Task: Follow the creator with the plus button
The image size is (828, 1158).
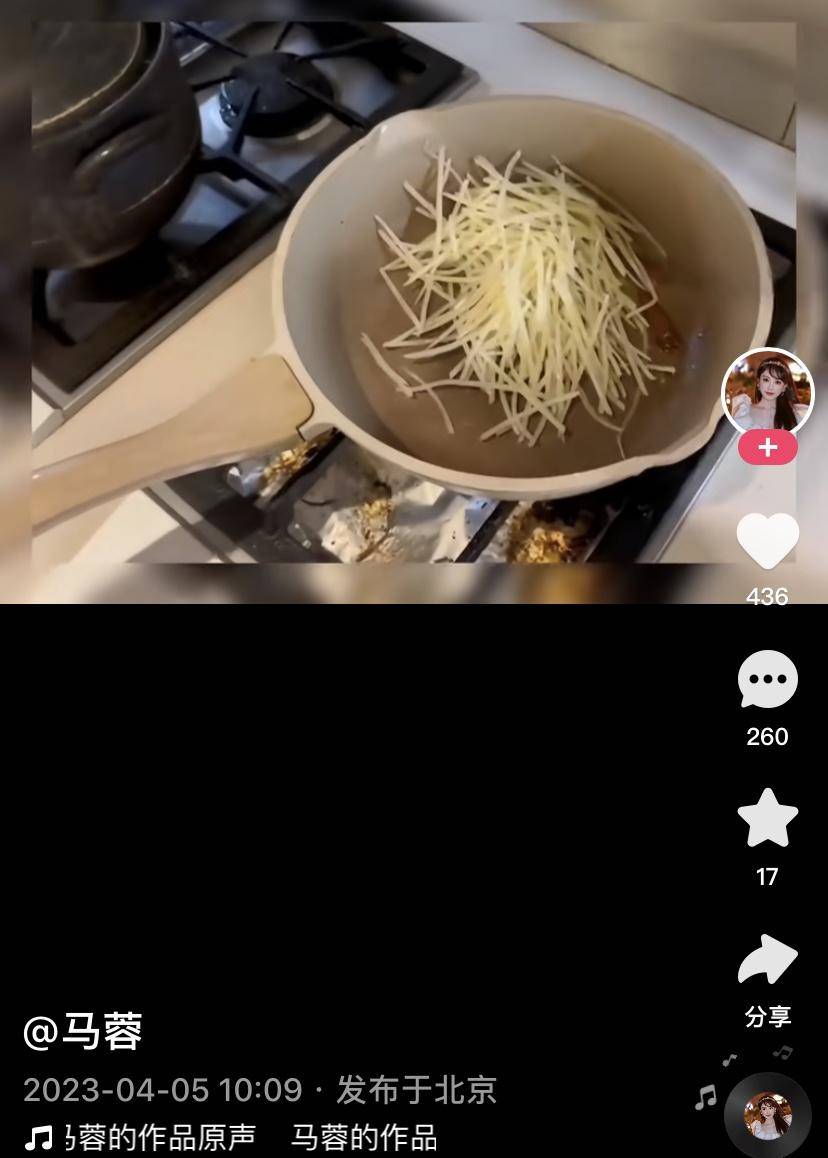Action: 767,448
